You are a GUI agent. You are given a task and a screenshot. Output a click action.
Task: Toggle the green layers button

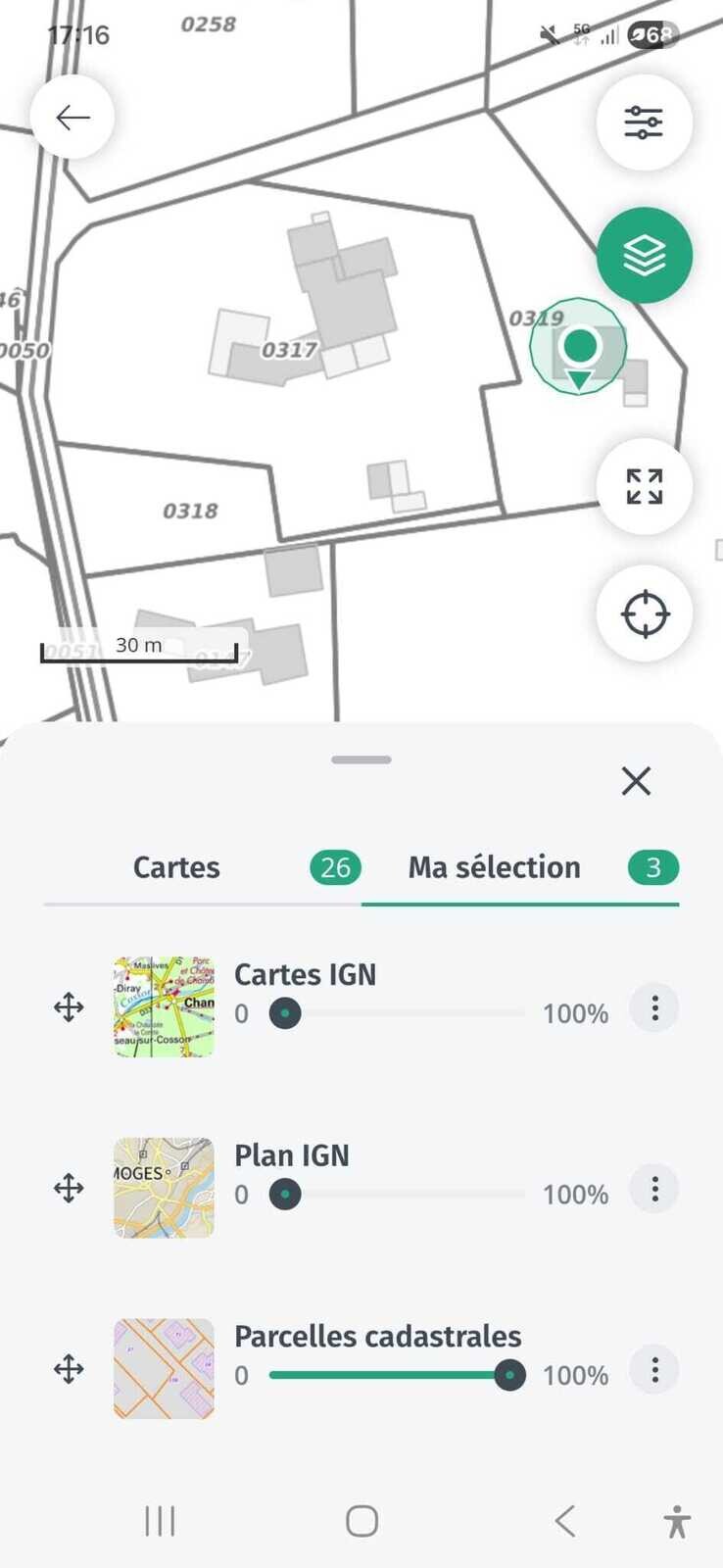644,256
